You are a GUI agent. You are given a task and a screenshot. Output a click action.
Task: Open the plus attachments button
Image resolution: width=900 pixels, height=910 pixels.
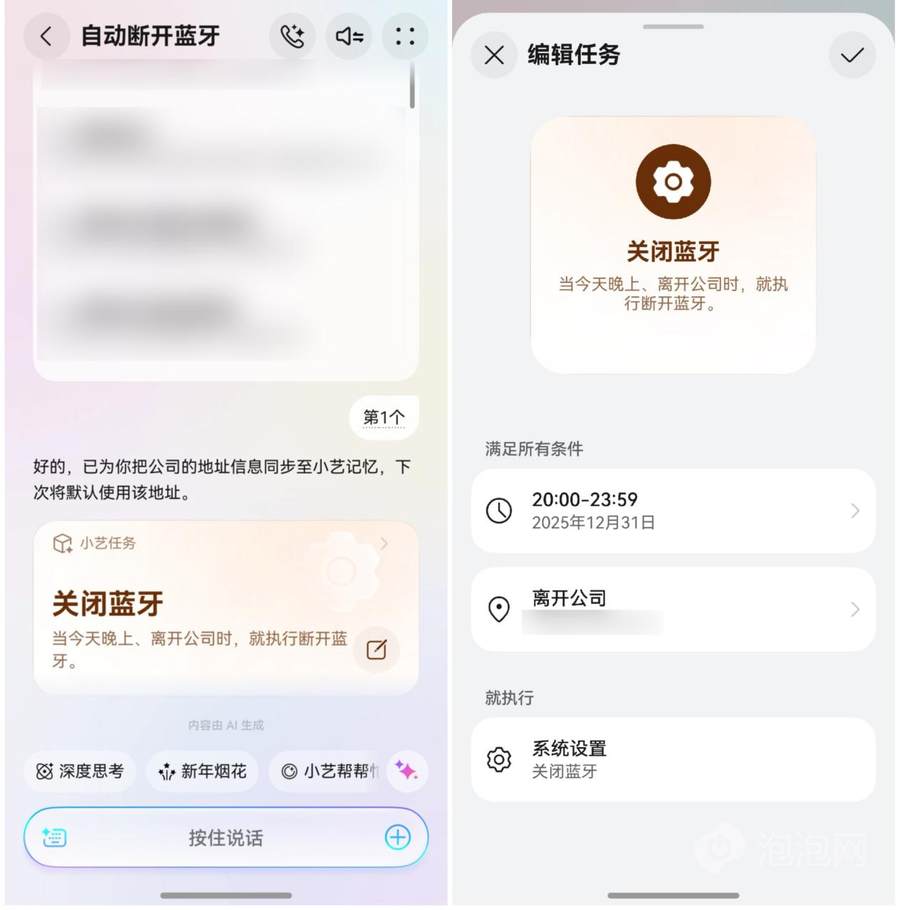coord(398,837)
